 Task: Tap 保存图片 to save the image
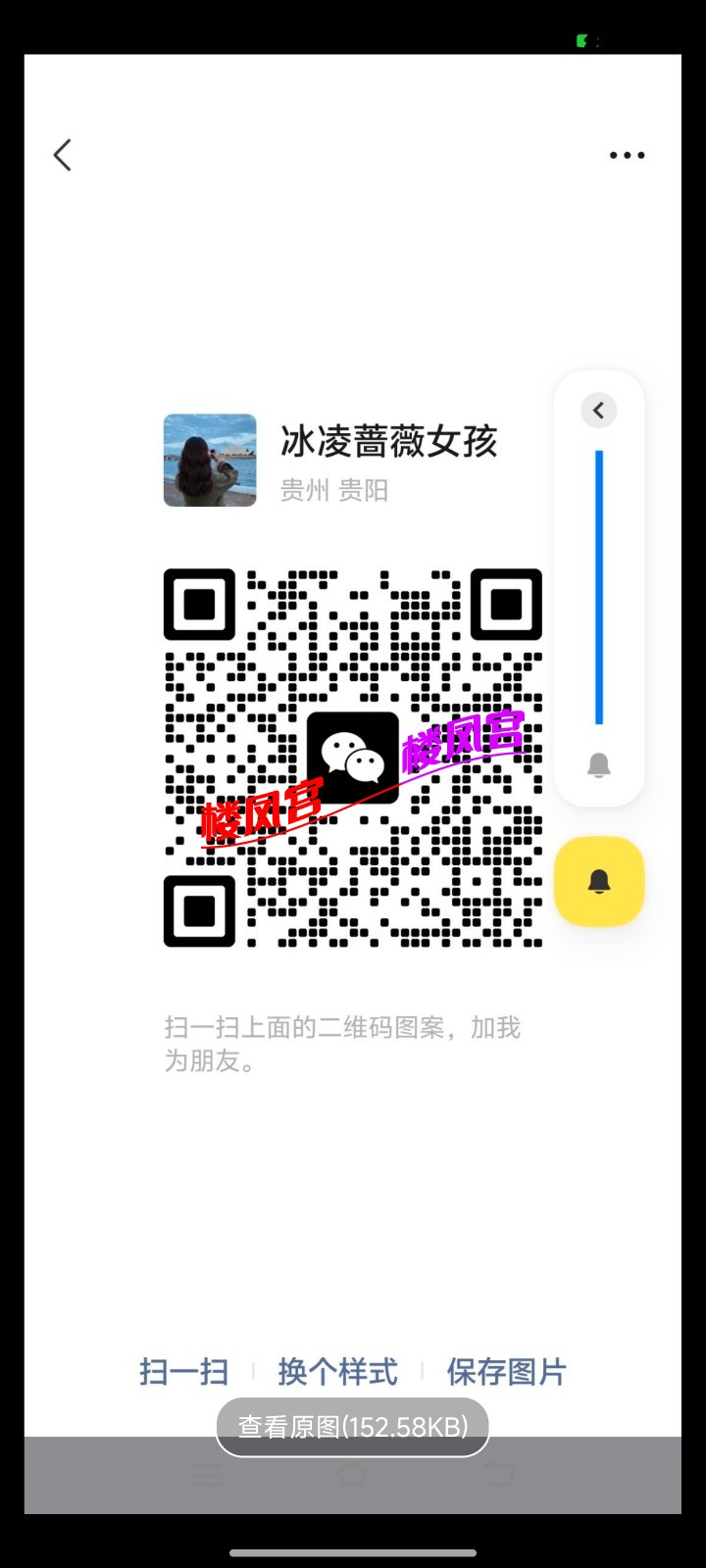pyautogui.click(x=507, y=1372)
